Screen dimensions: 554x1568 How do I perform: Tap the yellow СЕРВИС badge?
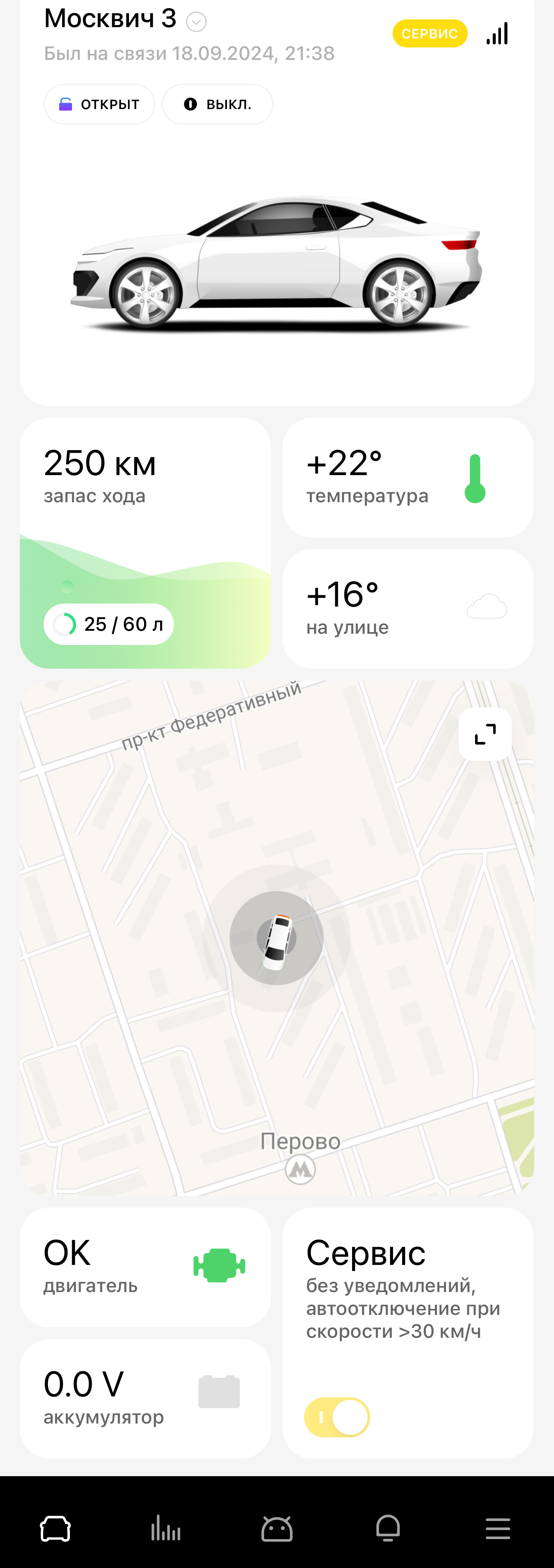pyautogui.click(x=430, y=34)
